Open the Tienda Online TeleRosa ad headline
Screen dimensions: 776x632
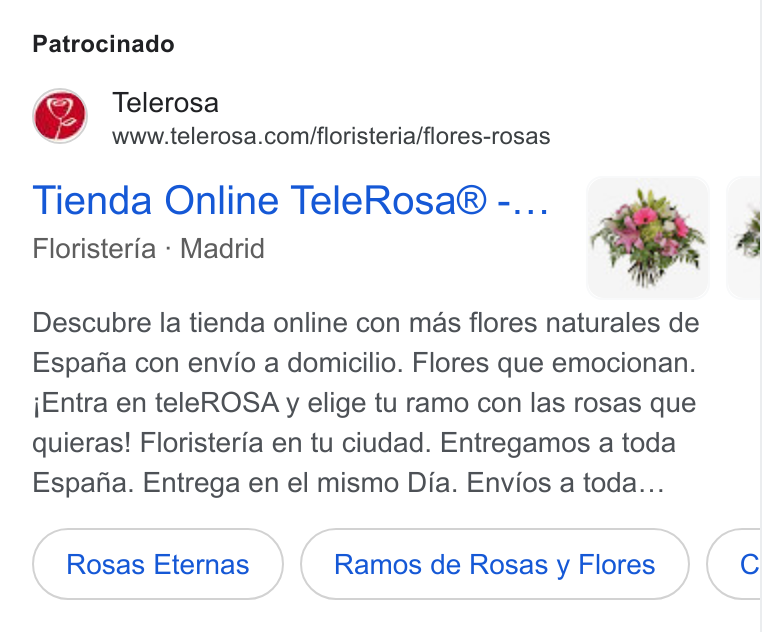point(291,200)
